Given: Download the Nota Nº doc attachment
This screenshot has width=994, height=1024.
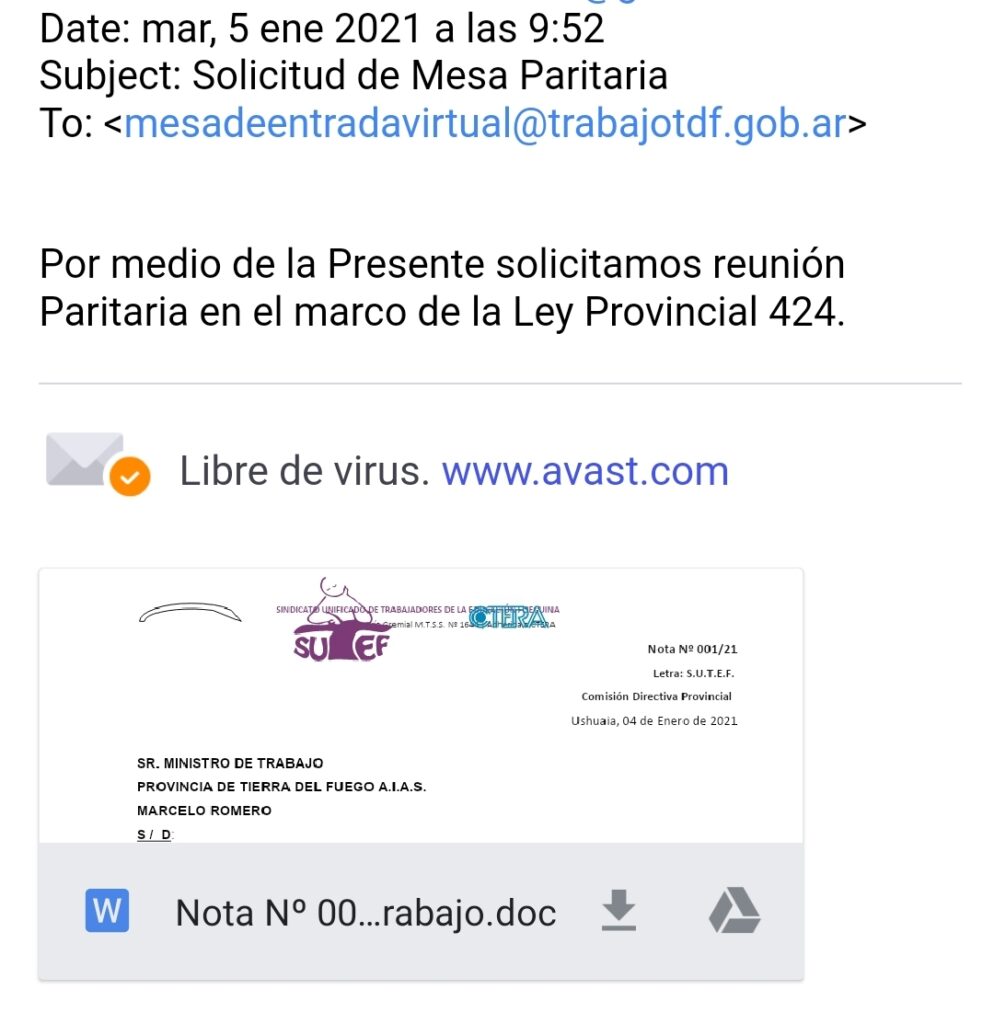Looking at the screenshot, I should pos(619,912).
